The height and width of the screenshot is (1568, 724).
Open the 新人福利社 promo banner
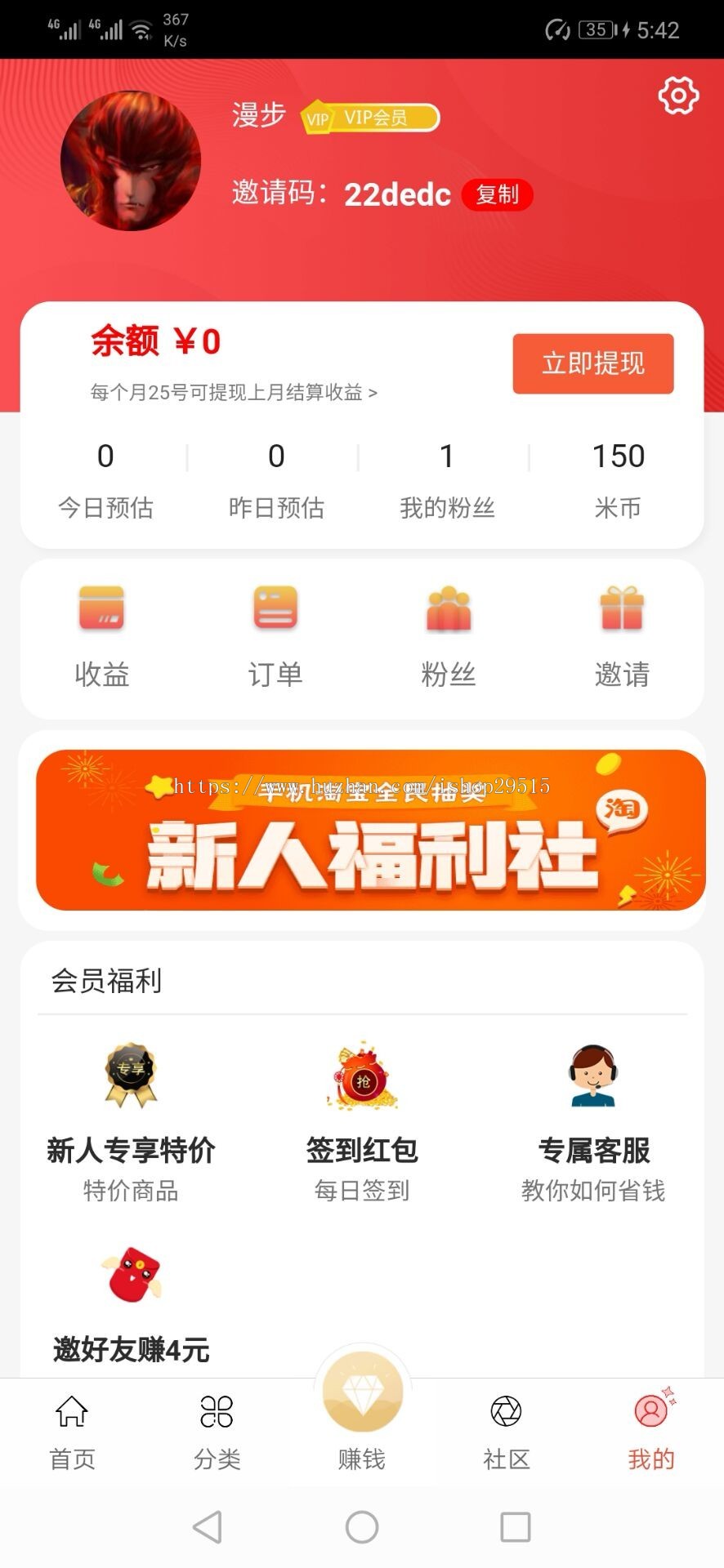click(x=362, y=831)
